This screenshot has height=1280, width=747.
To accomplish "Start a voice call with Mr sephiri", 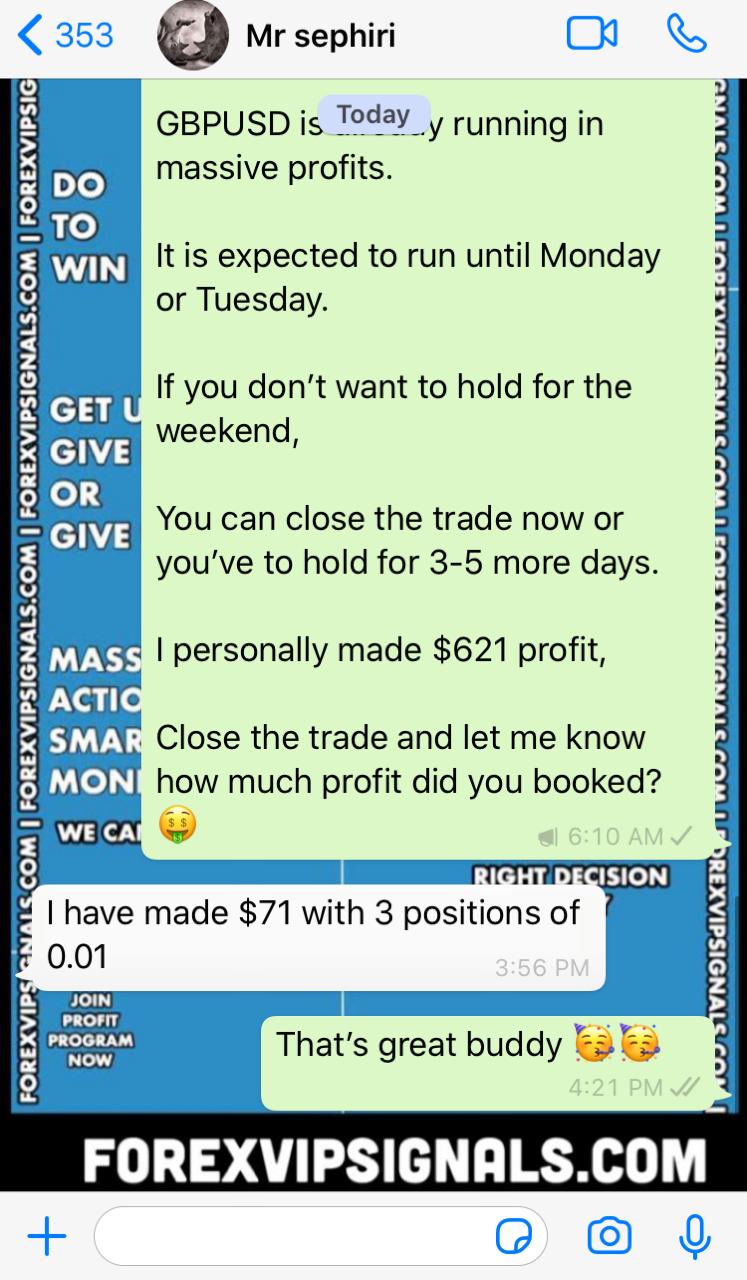I will point(686,36).
